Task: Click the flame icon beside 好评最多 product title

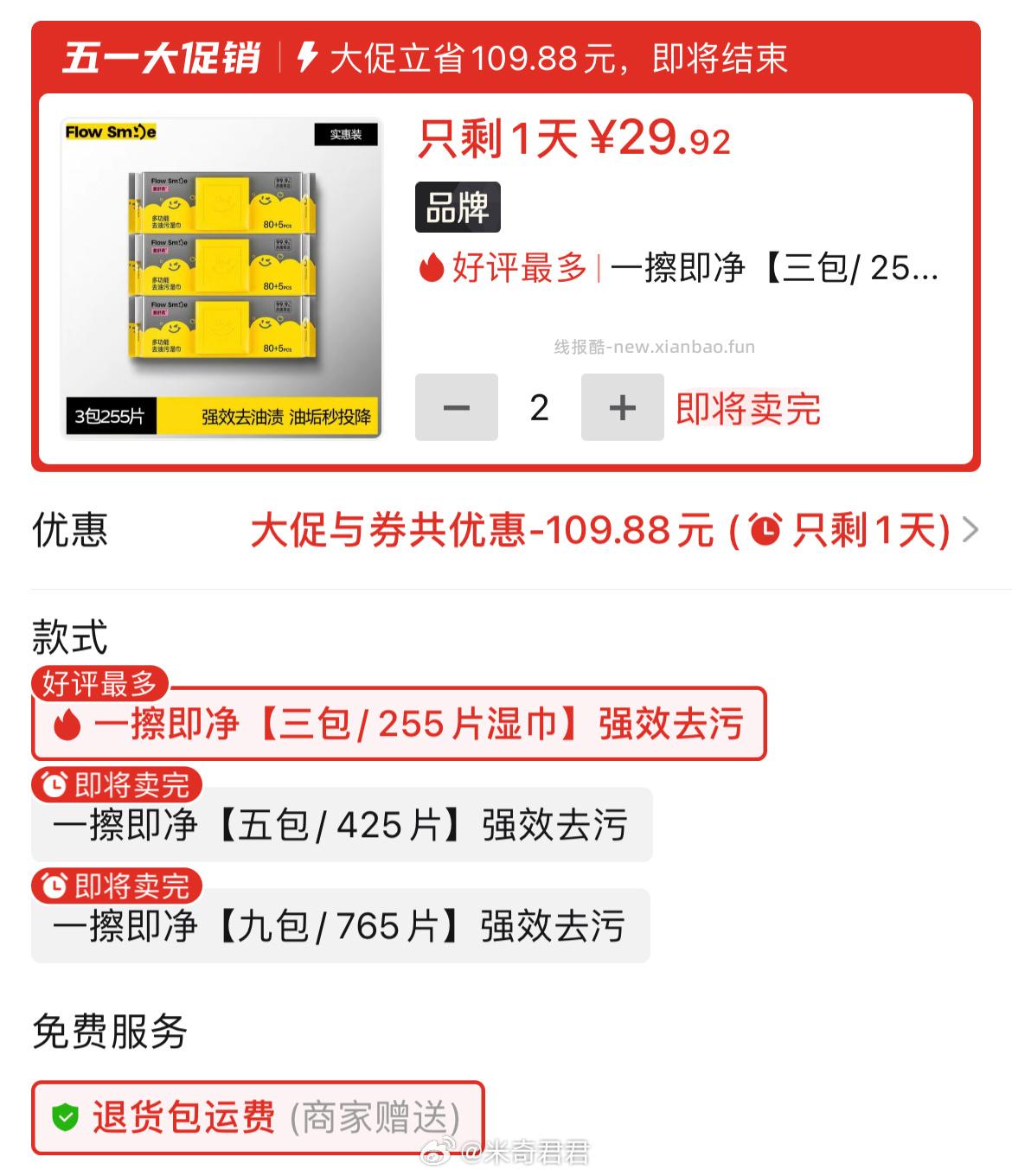Action: 430,269
